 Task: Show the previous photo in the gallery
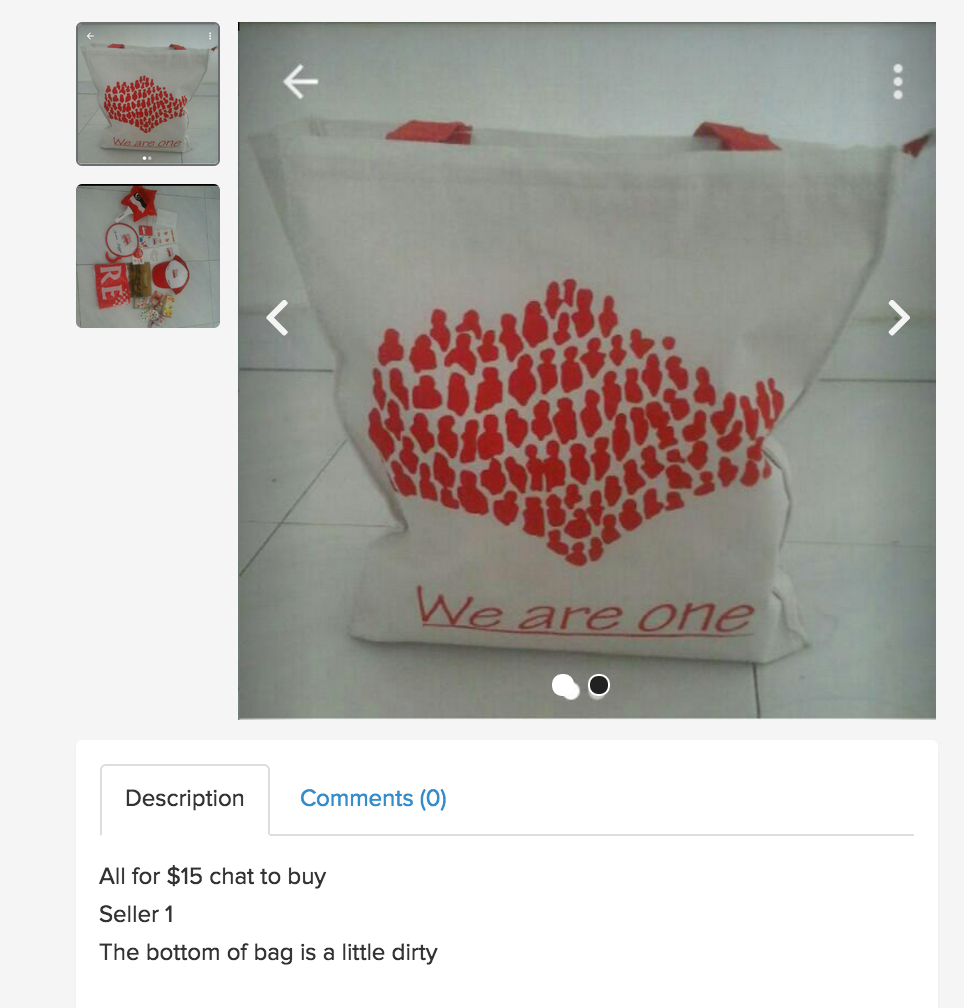(x=277, y=318)
